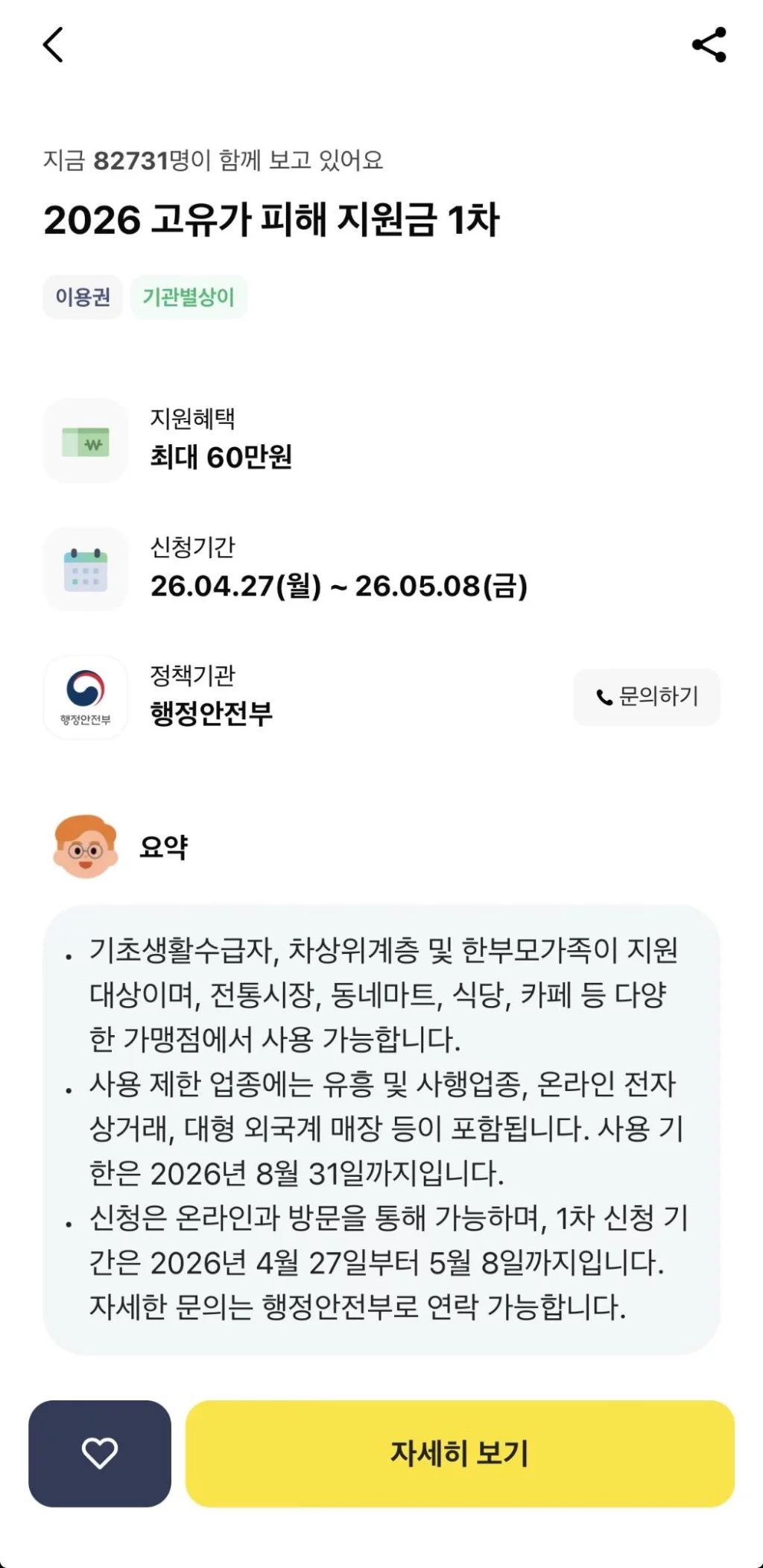
Task: Save this benefit with the heart button
Action: tap(100, 1453)
